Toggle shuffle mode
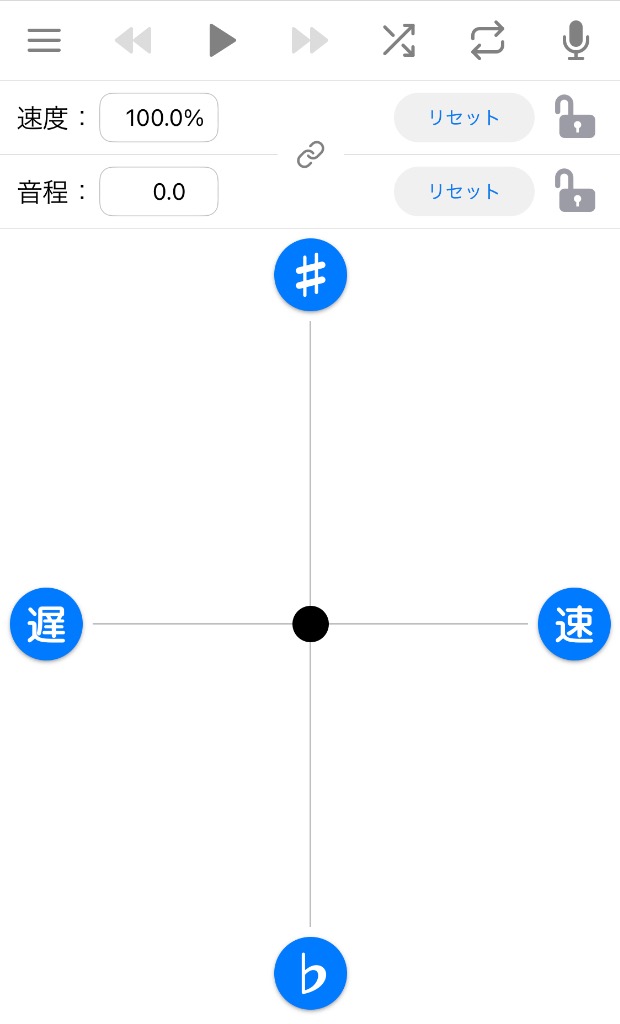 click(398, 40)
